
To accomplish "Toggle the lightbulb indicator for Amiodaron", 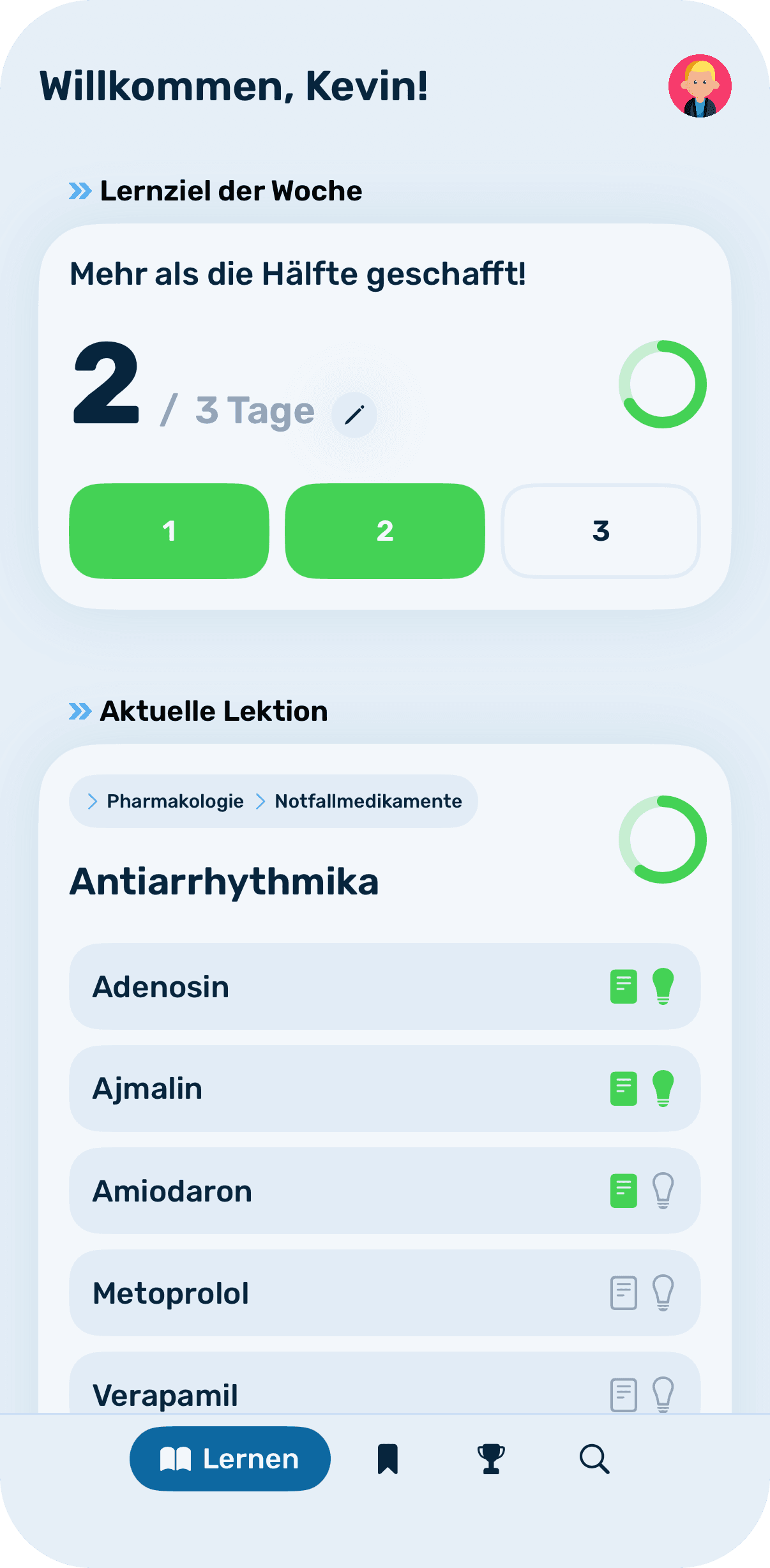I will tap(664, 1191).
